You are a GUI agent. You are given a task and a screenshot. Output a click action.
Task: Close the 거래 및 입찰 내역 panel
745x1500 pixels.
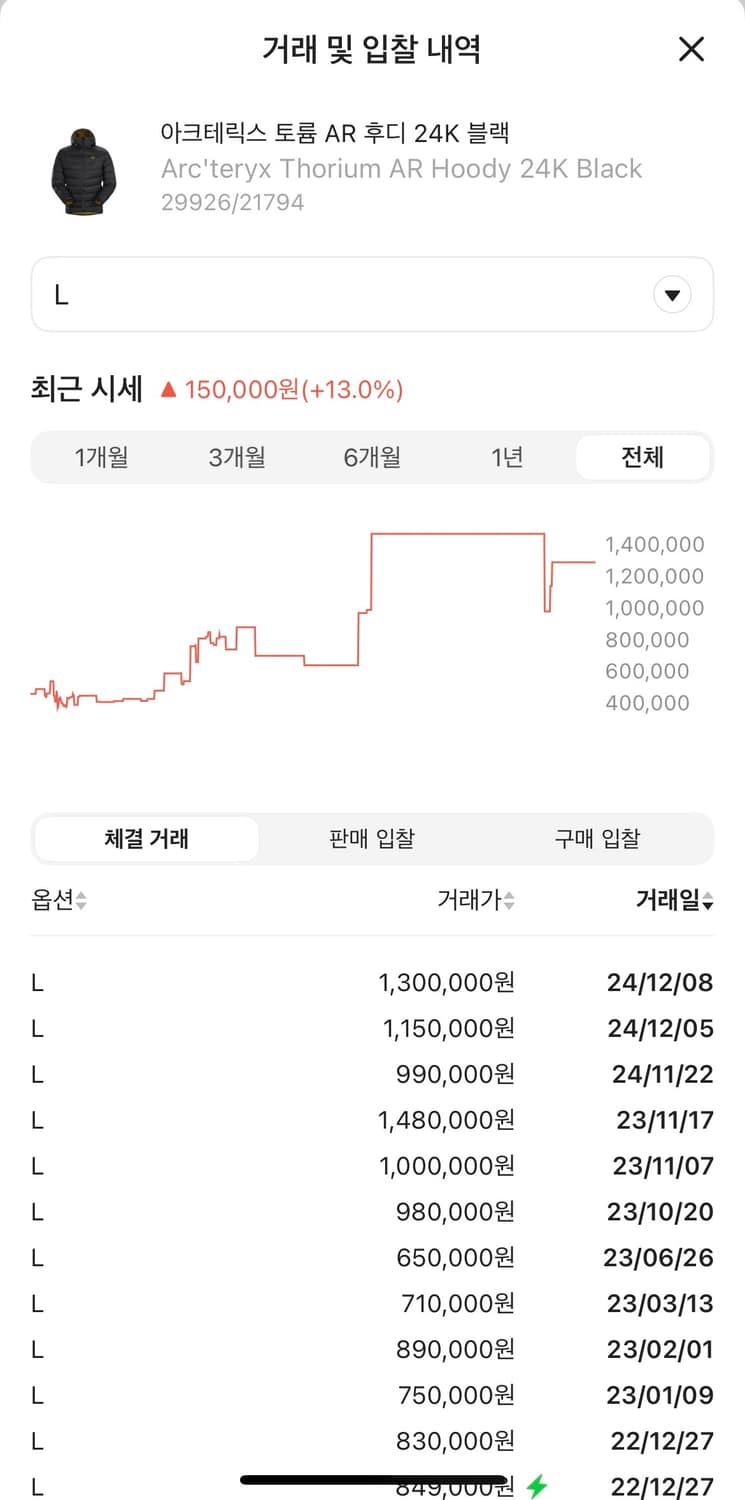click(691, 49)
